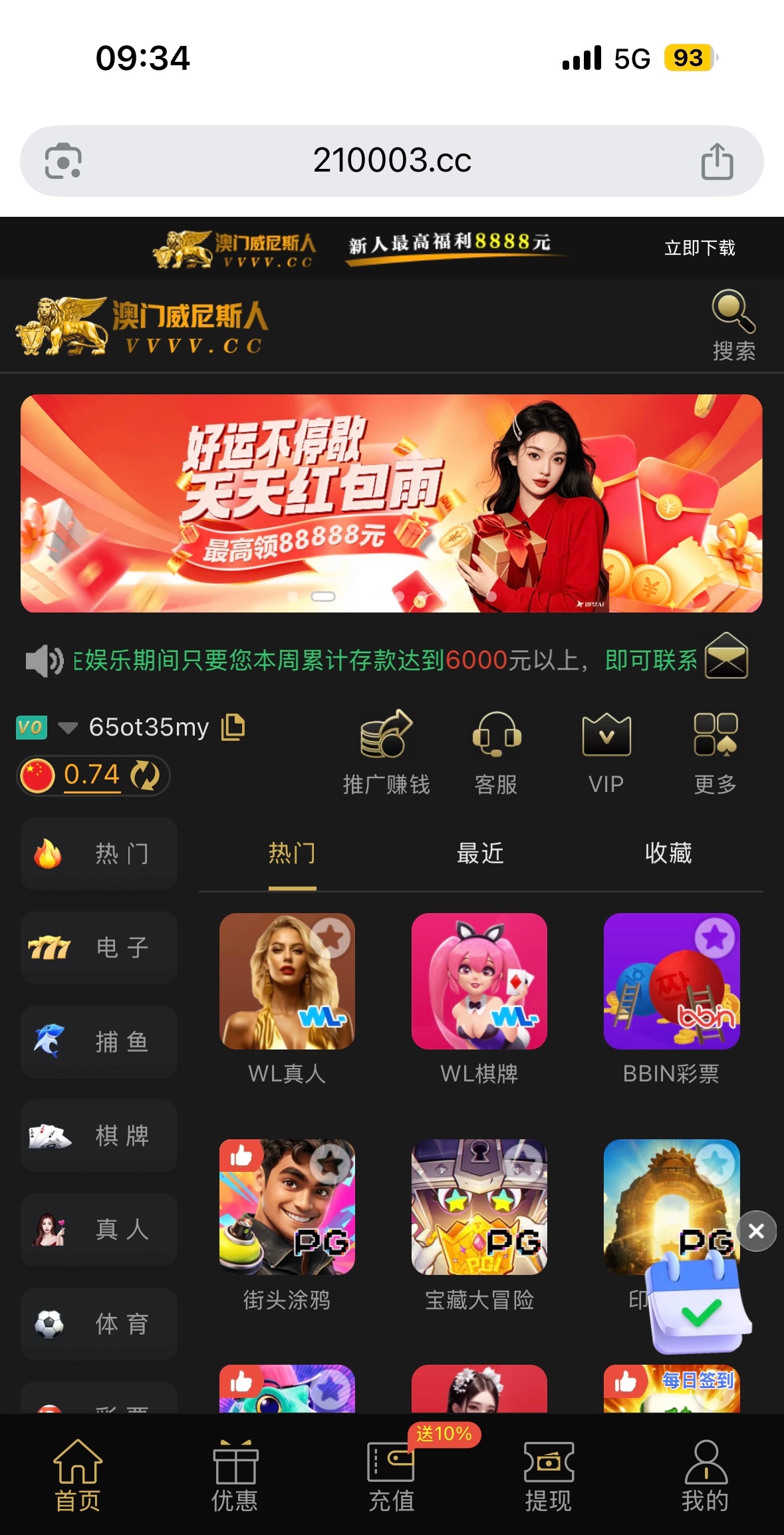Screen dimensions: 784x1535
Task: Show 更多 more options
Action: [x=716, y=752]
